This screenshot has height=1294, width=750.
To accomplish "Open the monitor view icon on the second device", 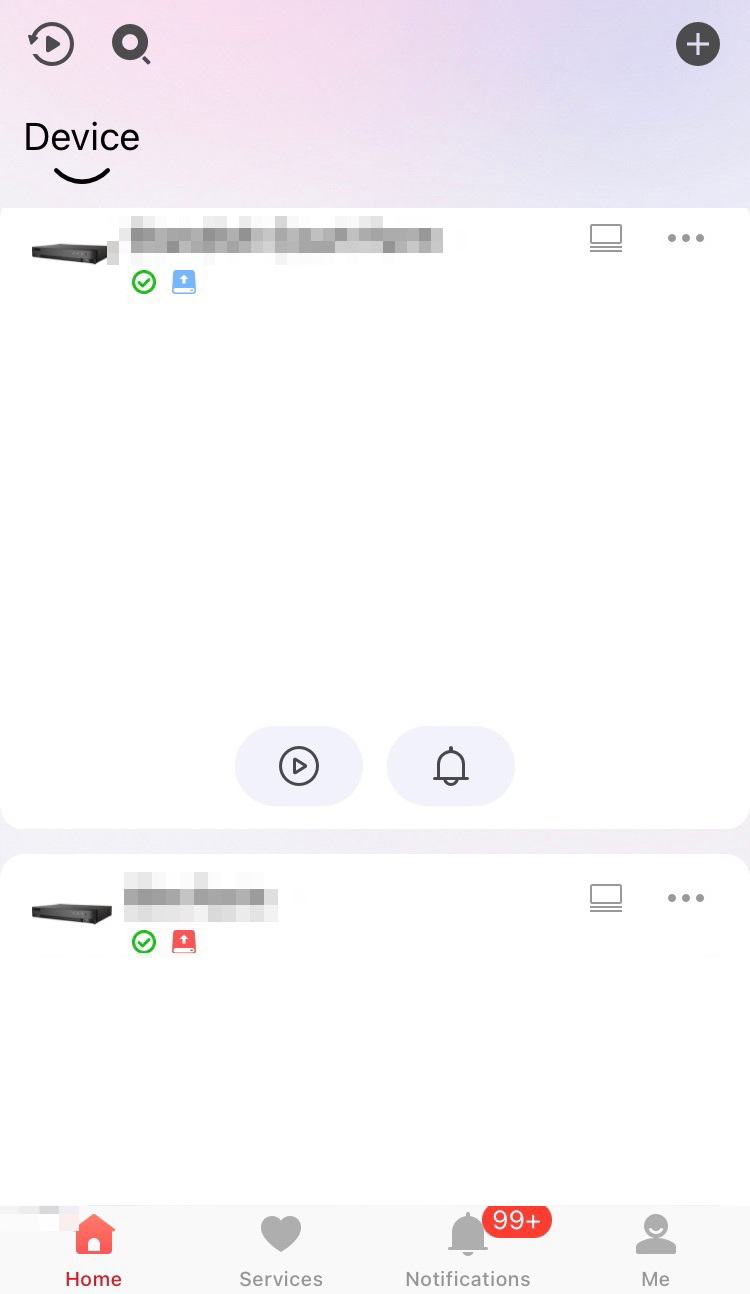I will [x=605, y=897].
